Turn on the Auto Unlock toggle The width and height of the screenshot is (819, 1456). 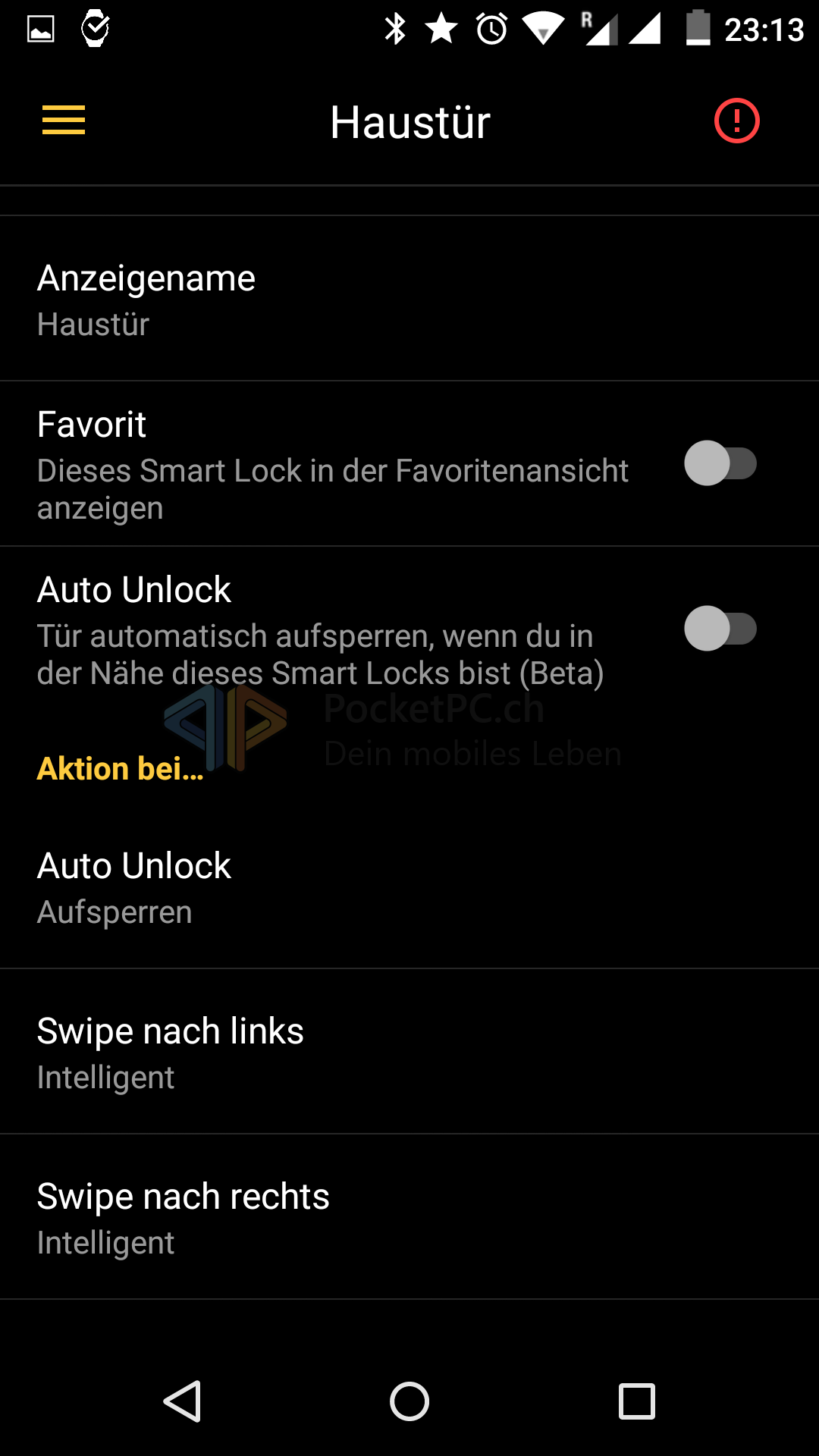pyautogui.click(x=720, y=629)
